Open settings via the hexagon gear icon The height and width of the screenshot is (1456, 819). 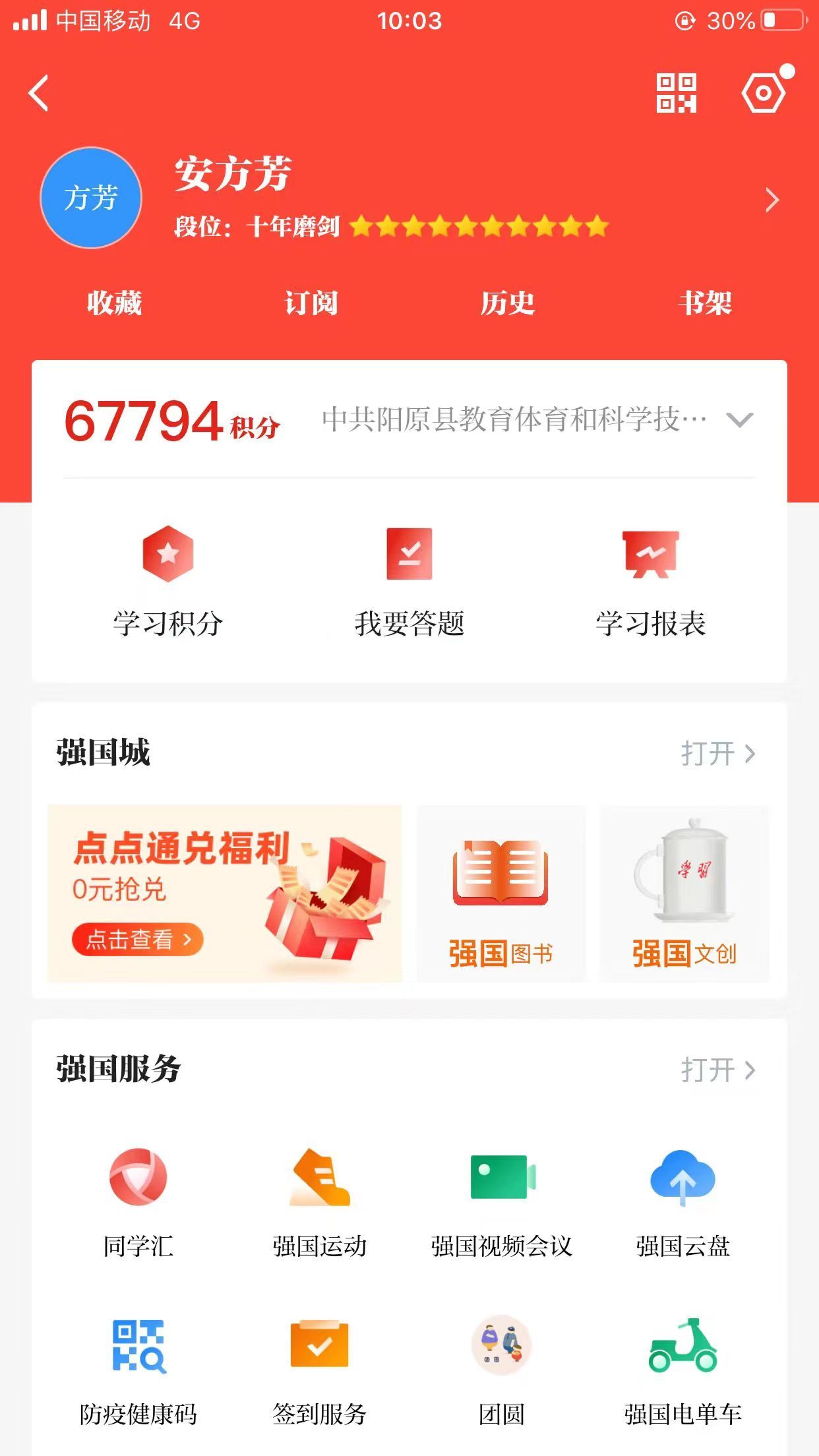tap(764, 93)
